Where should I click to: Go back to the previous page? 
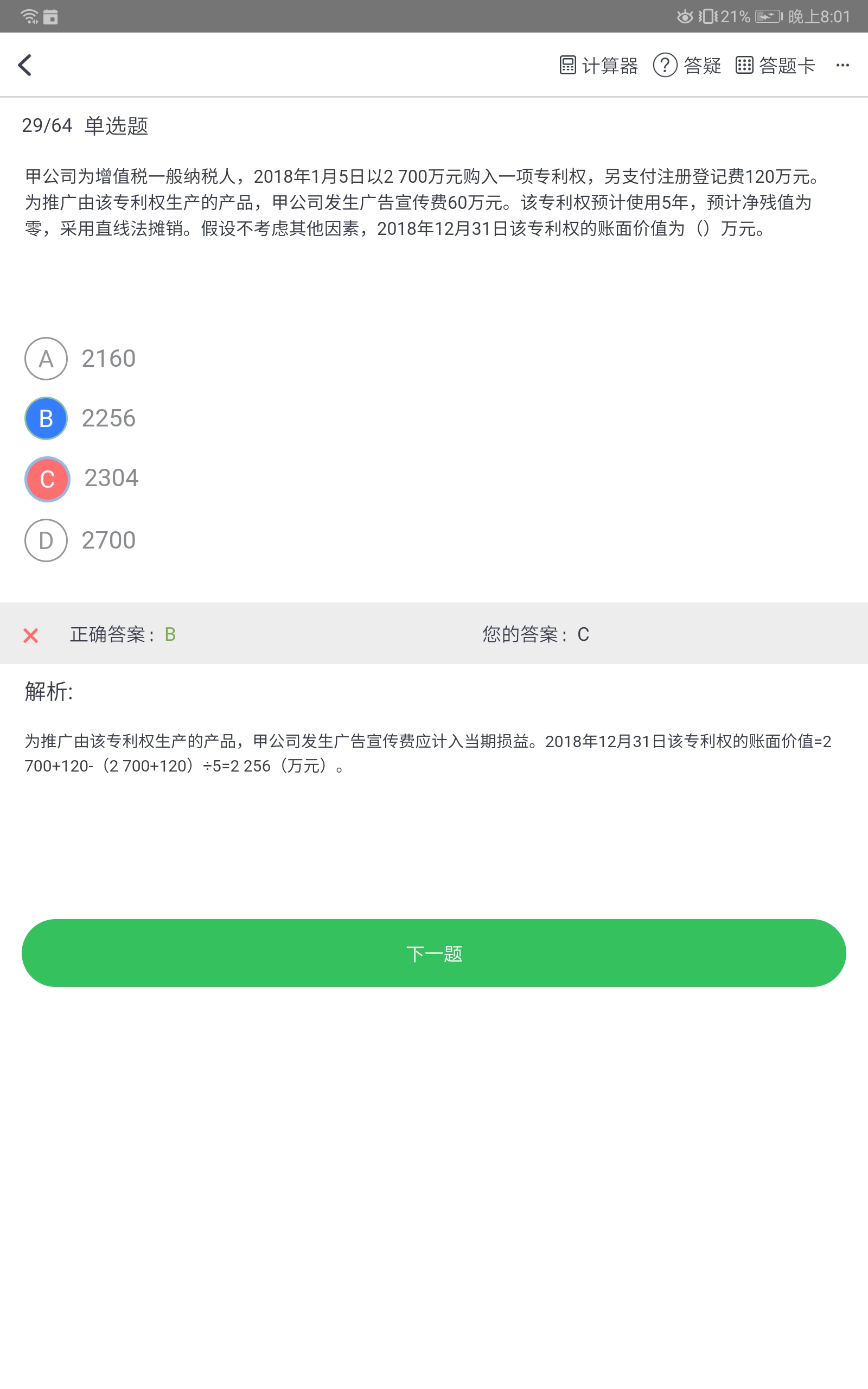pos(25,65)
